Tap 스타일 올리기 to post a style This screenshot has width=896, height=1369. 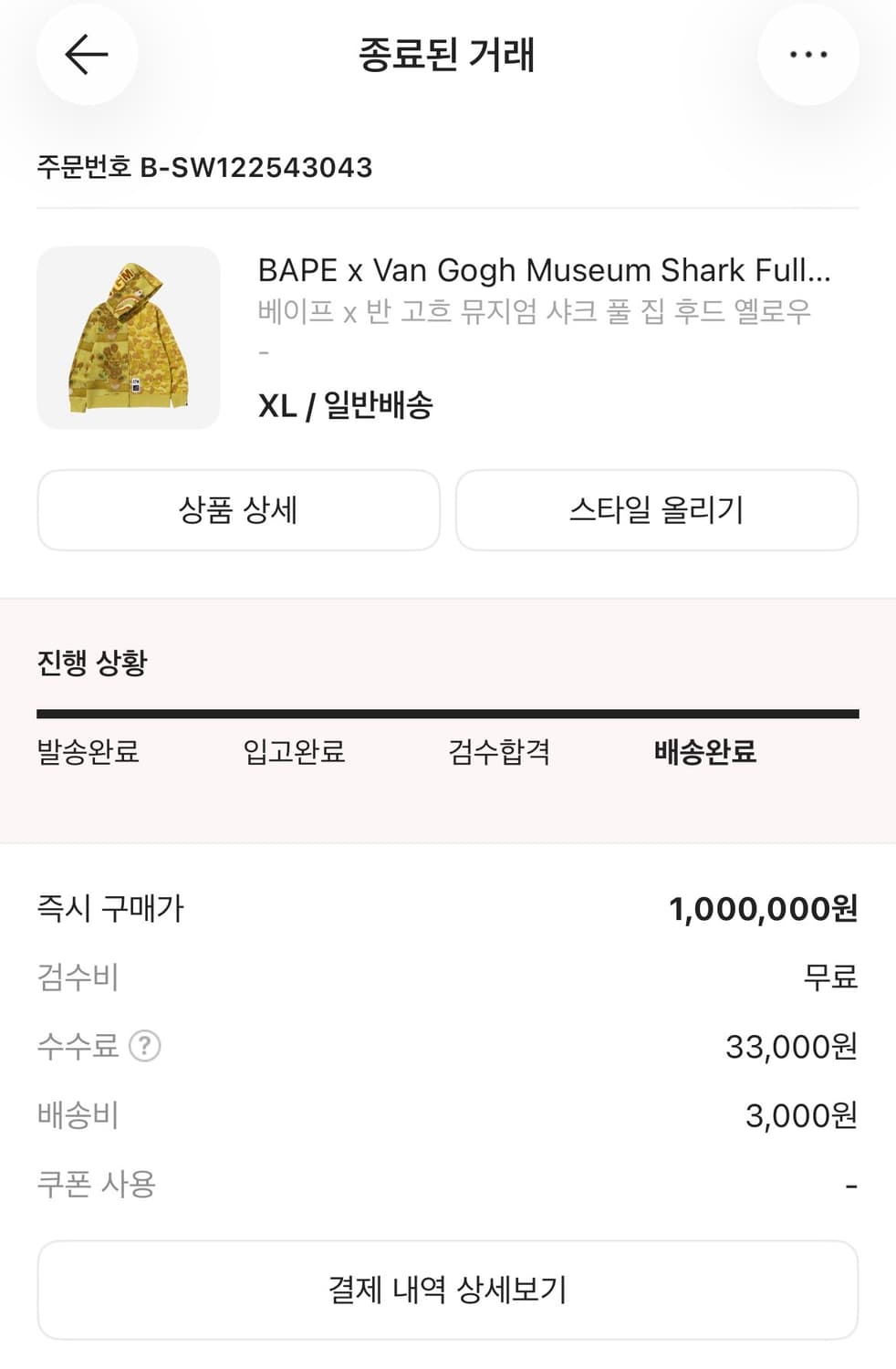point(657,510)
